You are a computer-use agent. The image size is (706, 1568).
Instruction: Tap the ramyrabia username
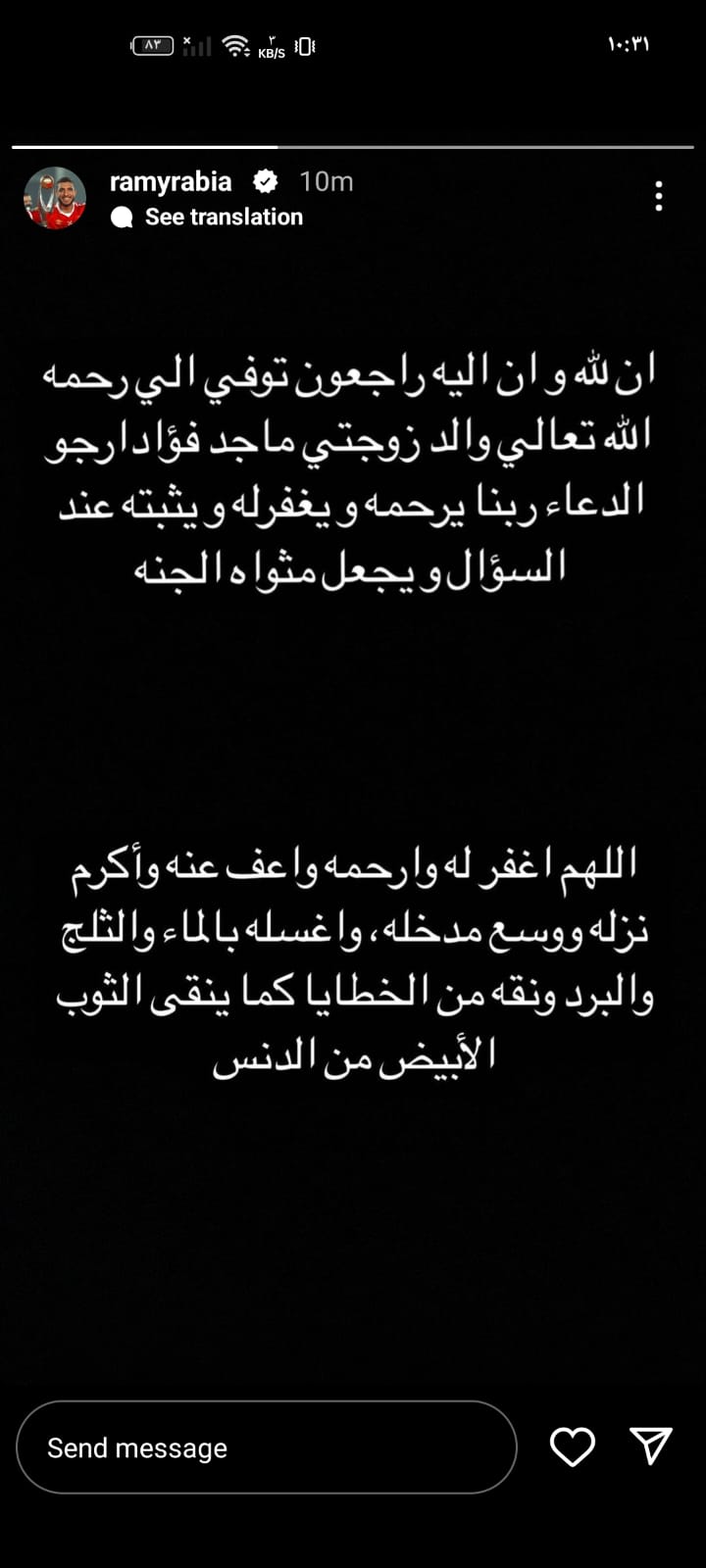171,181
